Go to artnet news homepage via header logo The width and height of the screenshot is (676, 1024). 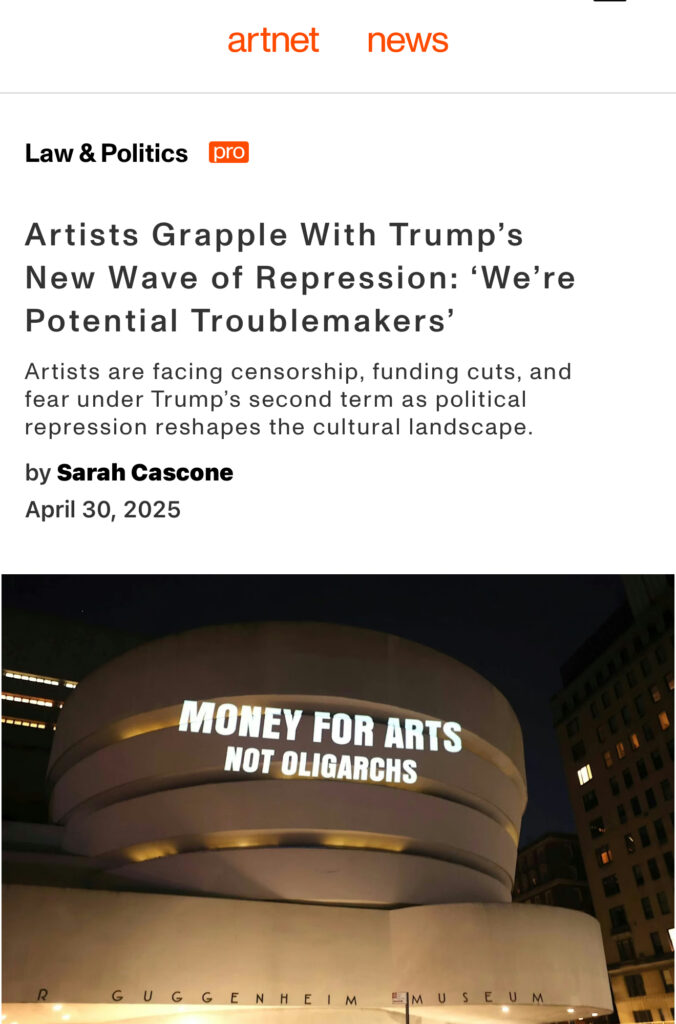337,41
